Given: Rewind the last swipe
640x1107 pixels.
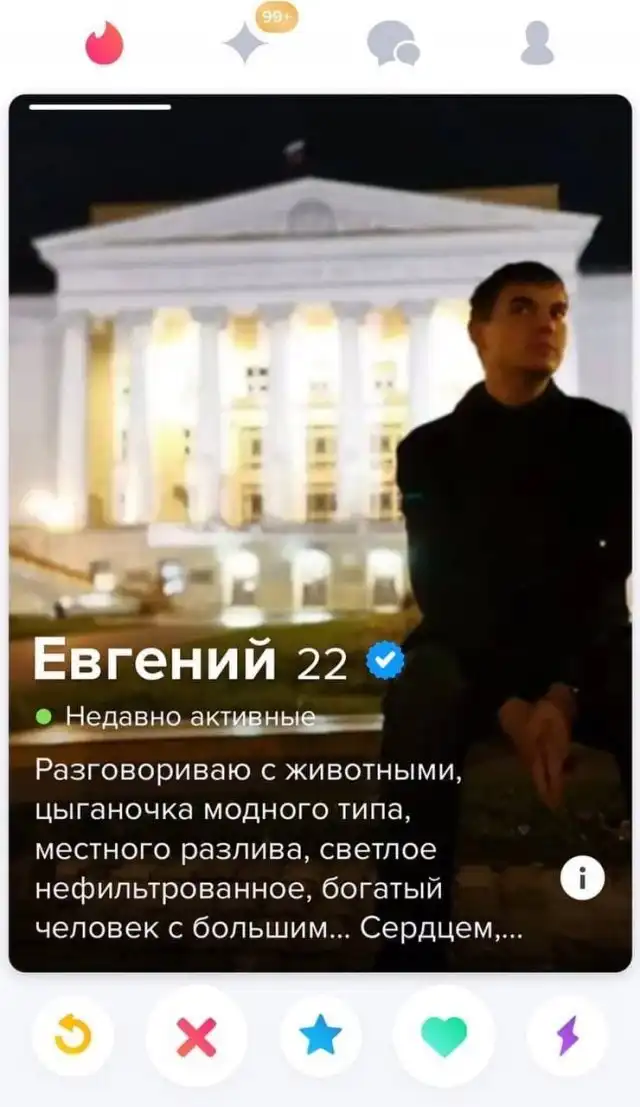Looking at the screenshot, I should coord(72,1037).
